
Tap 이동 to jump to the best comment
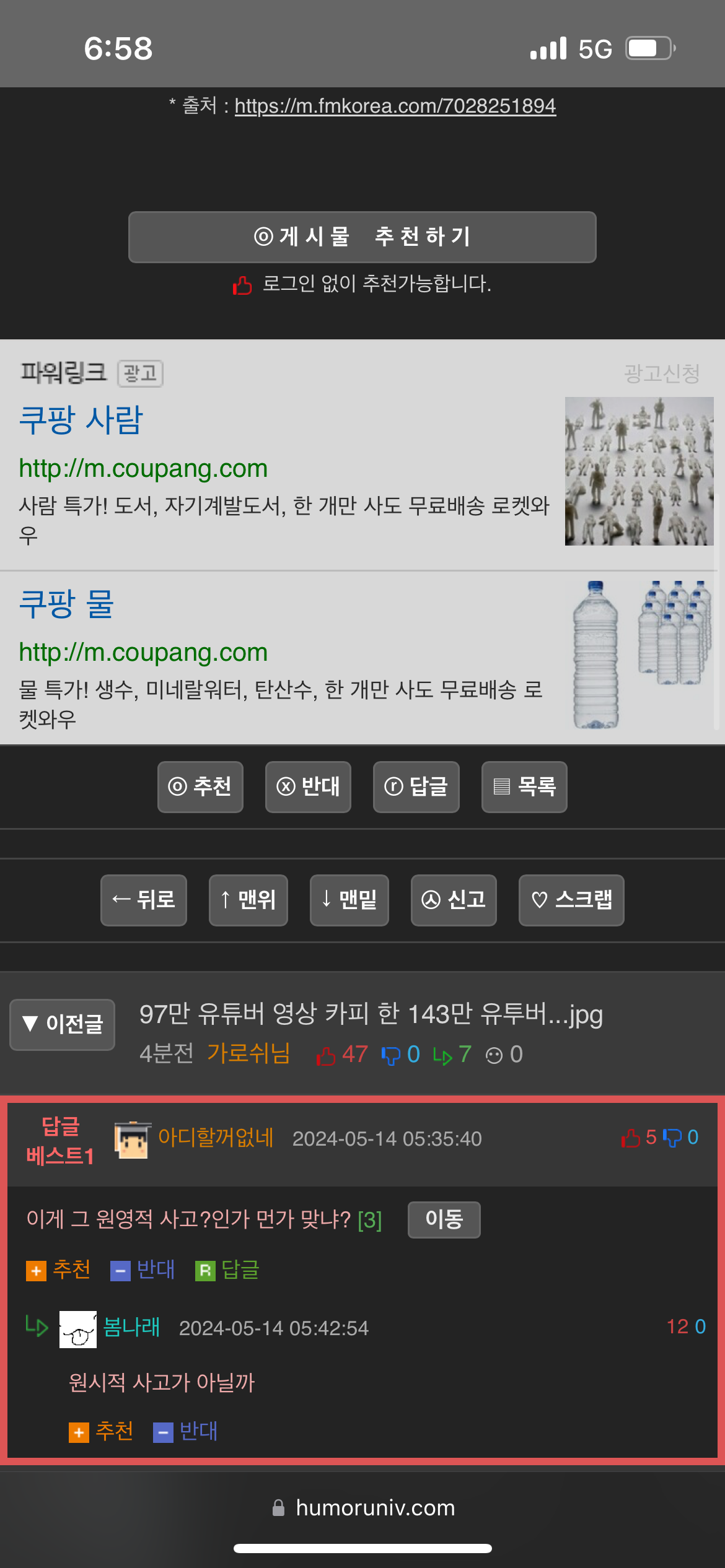(x=444, y=1219)
